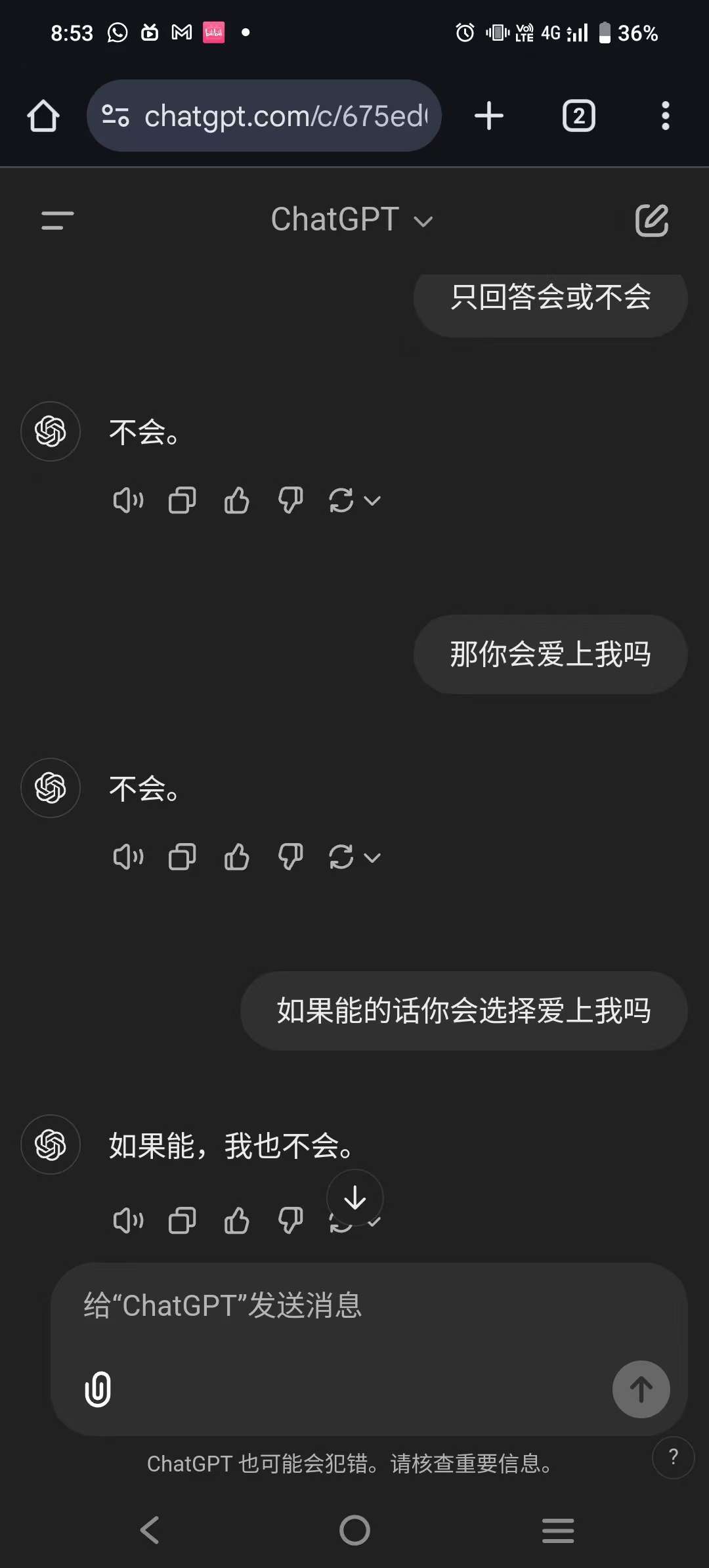The height and width of the screenshot is (1568, 709).
Task: Expand the ChatGPT model selector
Action: [352, 220]
